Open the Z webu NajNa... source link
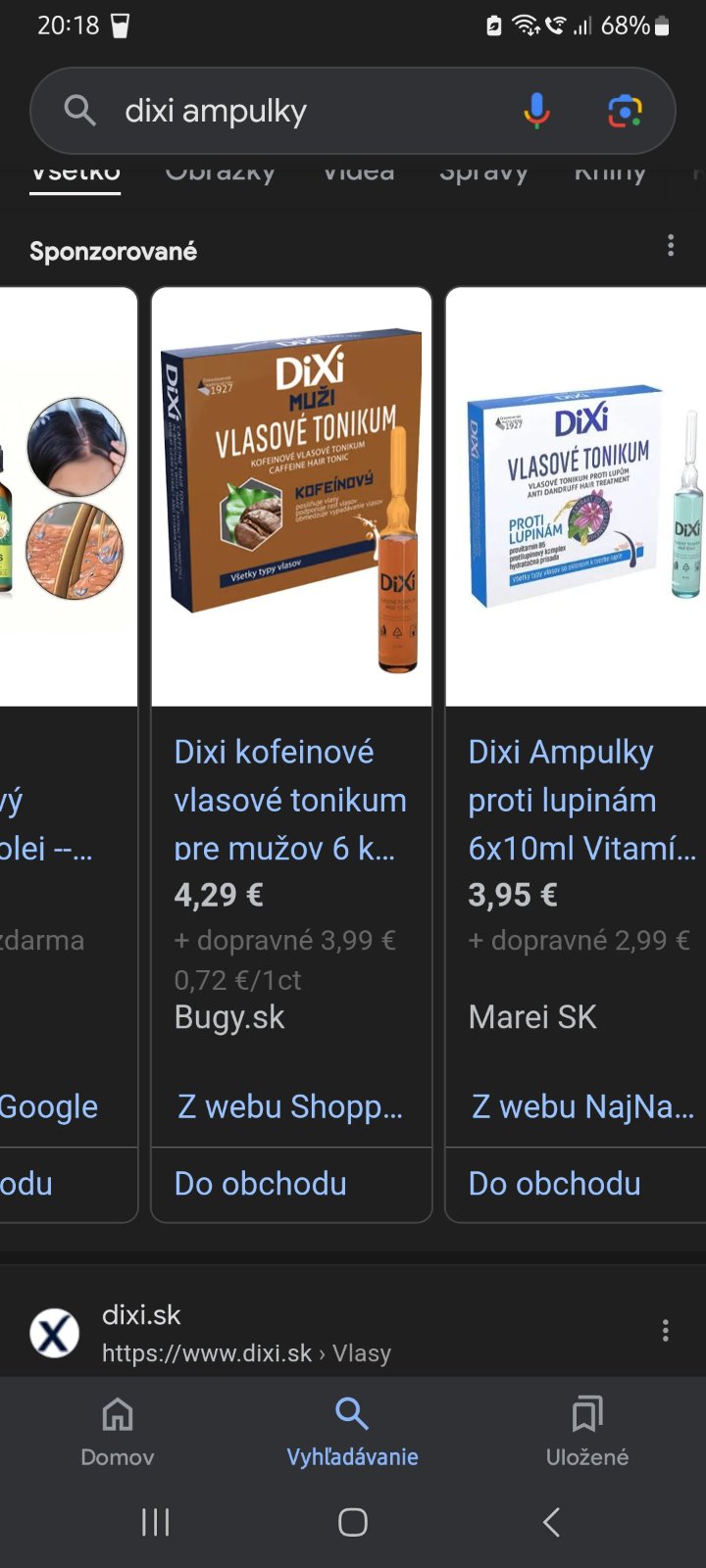 (x=582, y=1106)
